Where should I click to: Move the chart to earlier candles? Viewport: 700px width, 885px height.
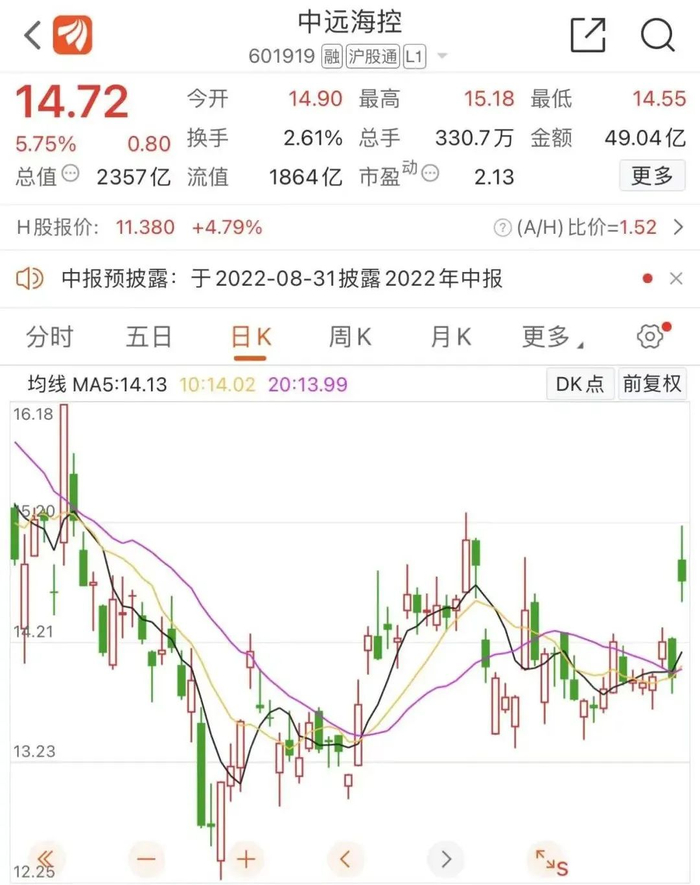(345, 858)
